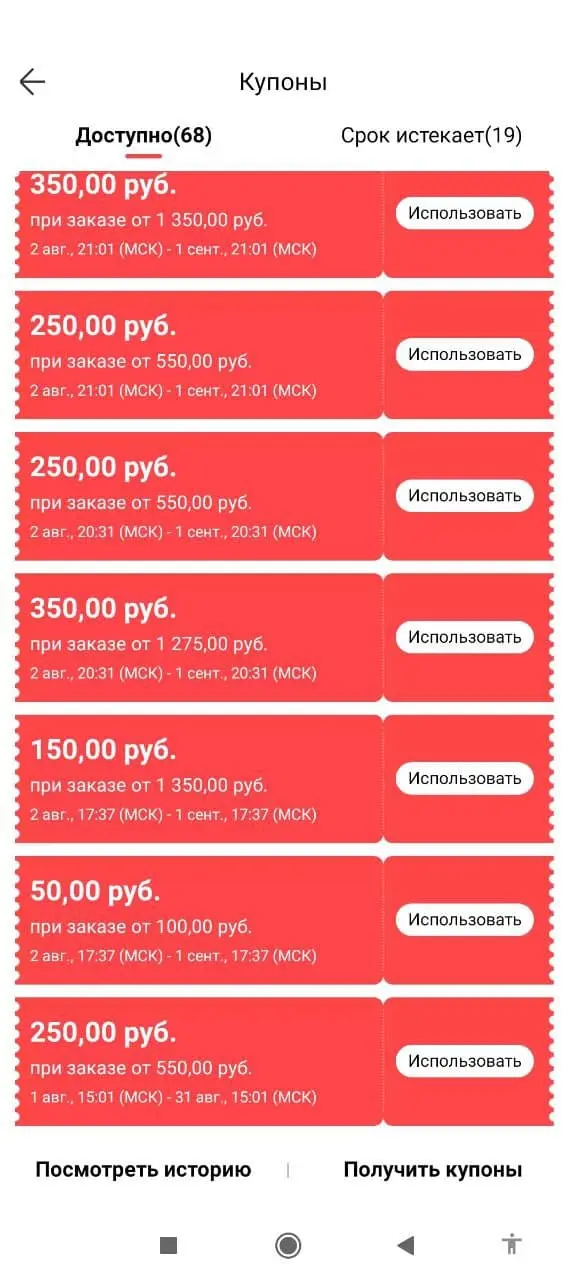This screenshot has width=576, height=1280.
Task: Tap Получить купоны to get more coupons
Action: point(433,1170)
